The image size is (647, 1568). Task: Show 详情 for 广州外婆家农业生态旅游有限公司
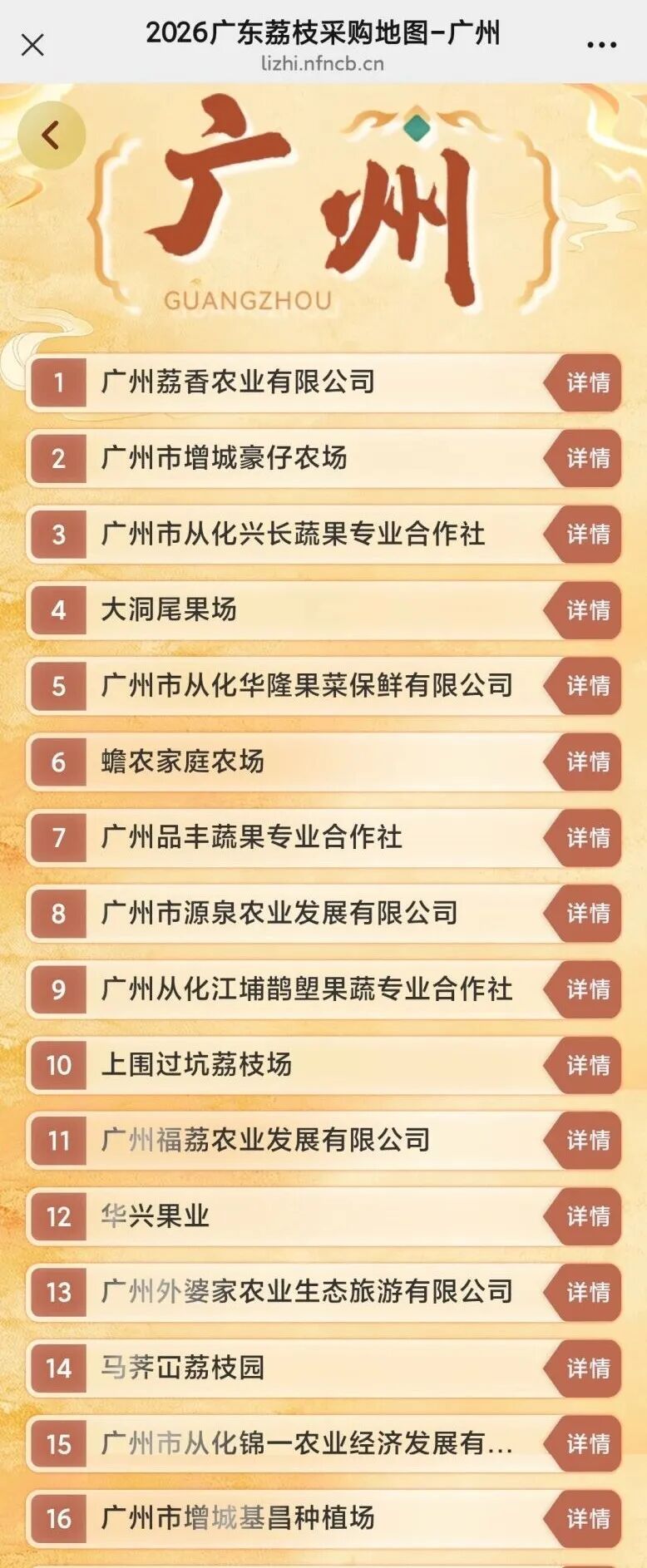coord(583,1293)
